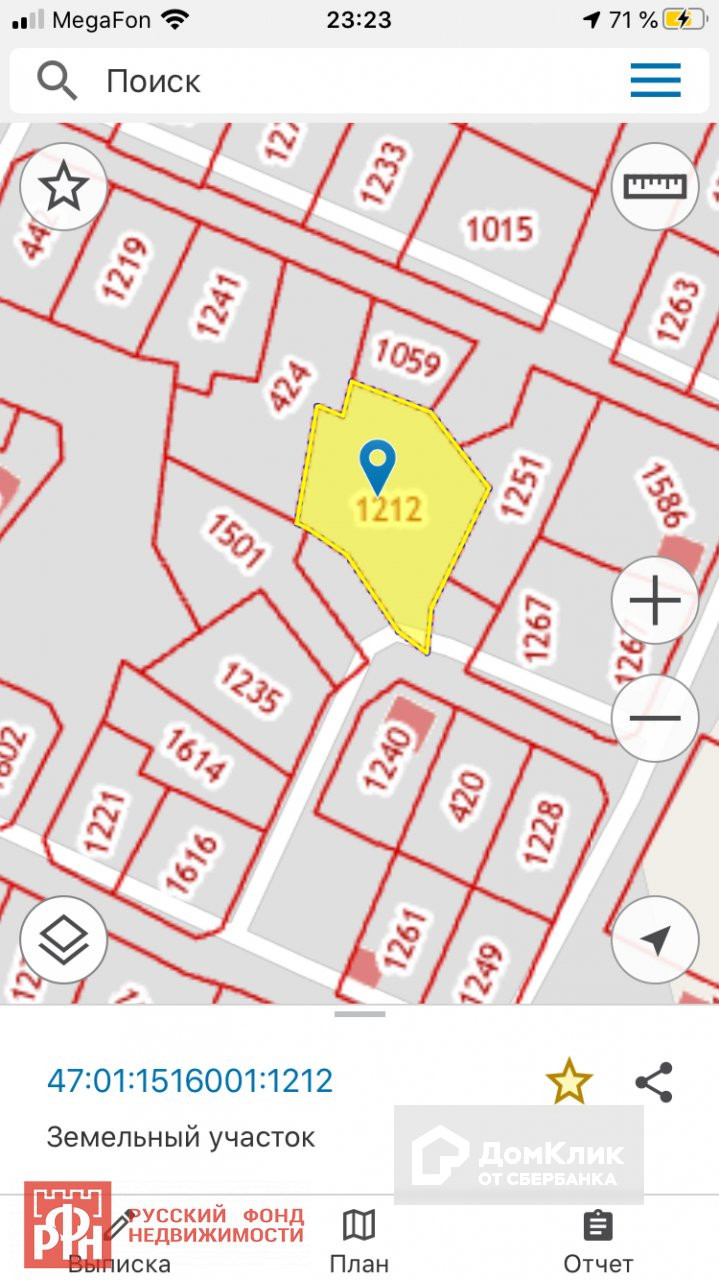Select parcel 1235 on the map
Screen dimensions: 719x1280
coord(249,688)
